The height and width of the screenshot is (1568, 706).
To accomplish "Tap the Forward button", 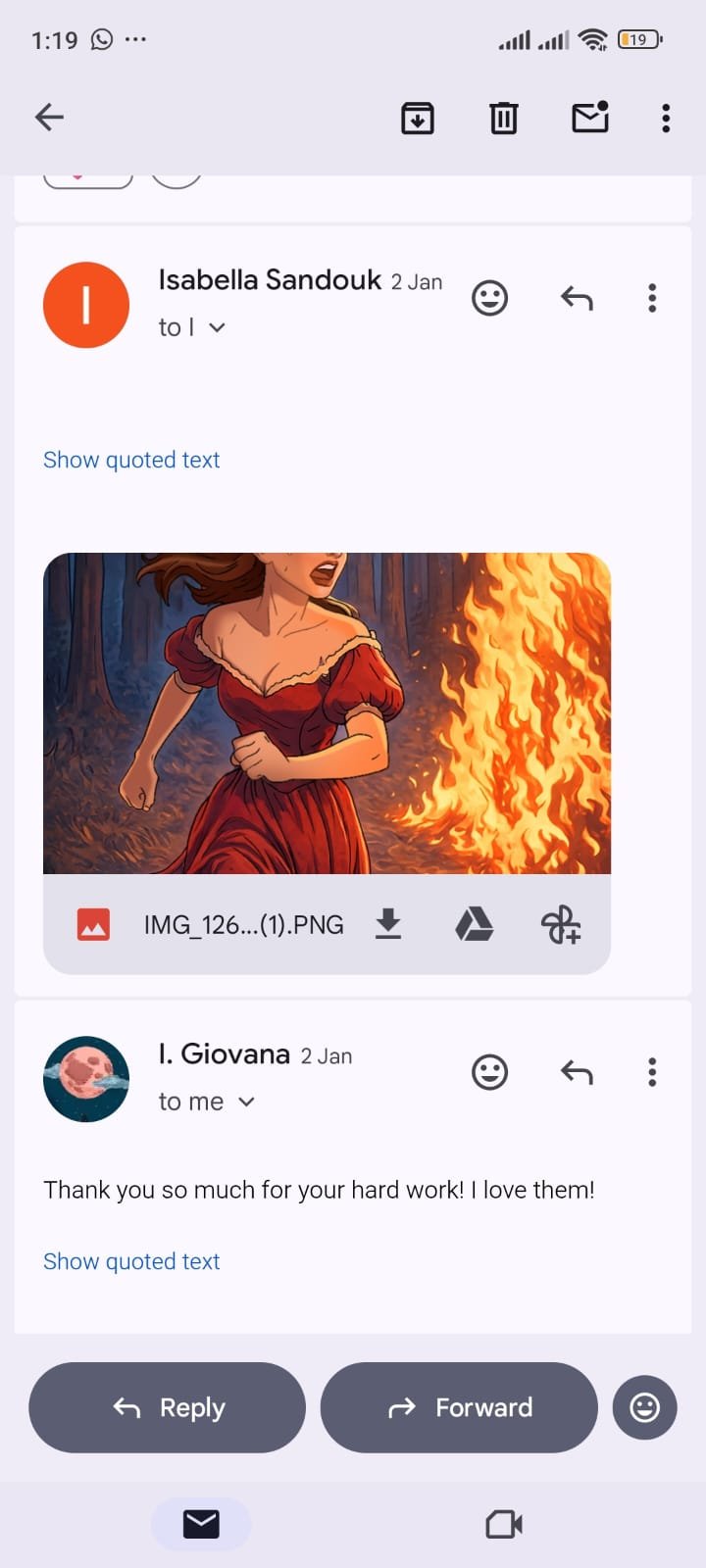I will (x=458, y=1407).
